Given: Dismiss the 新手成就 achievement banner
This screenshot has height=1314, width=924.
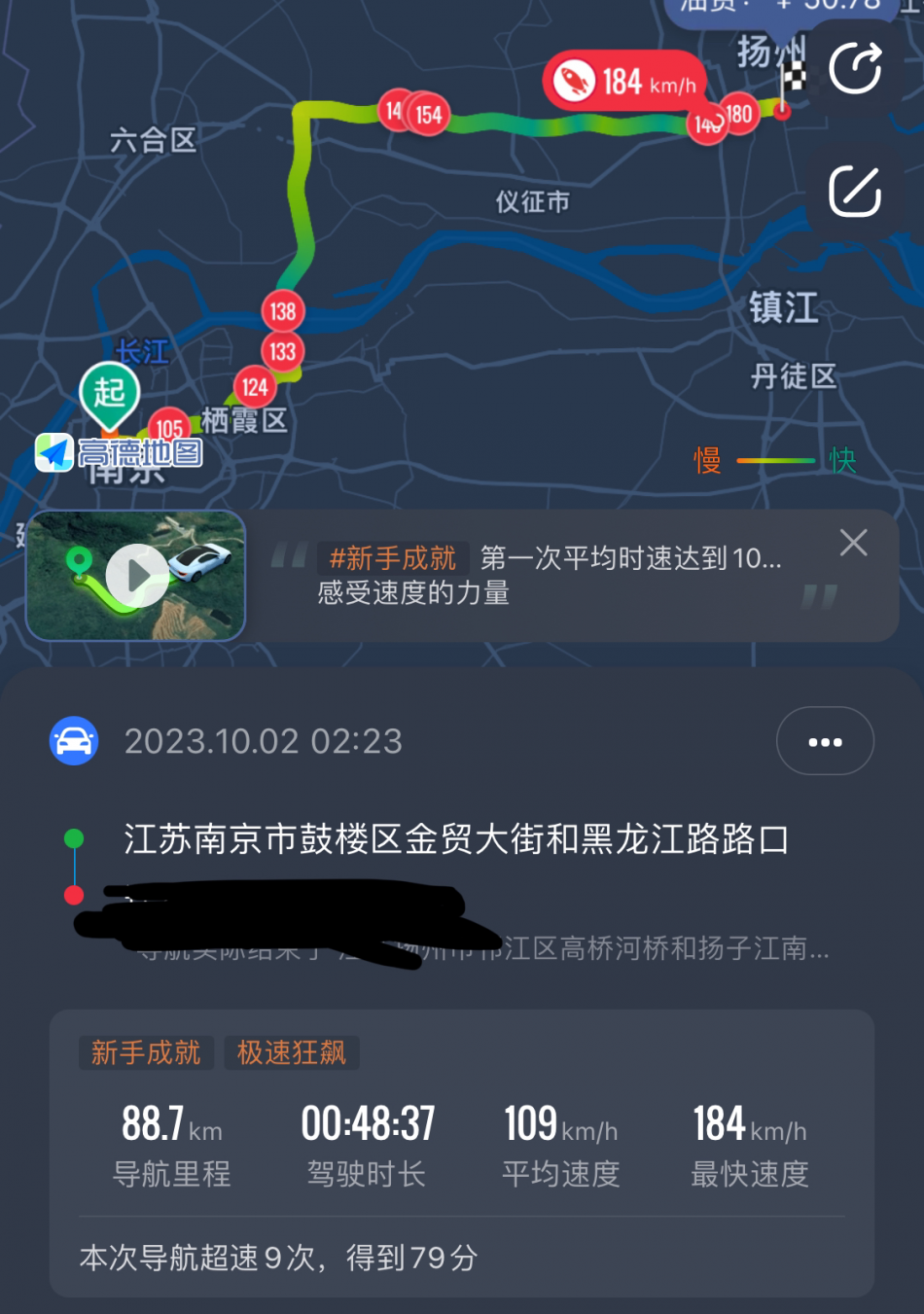Looking at the screenshot, I should pyautogui.click(x=853, y=543).
